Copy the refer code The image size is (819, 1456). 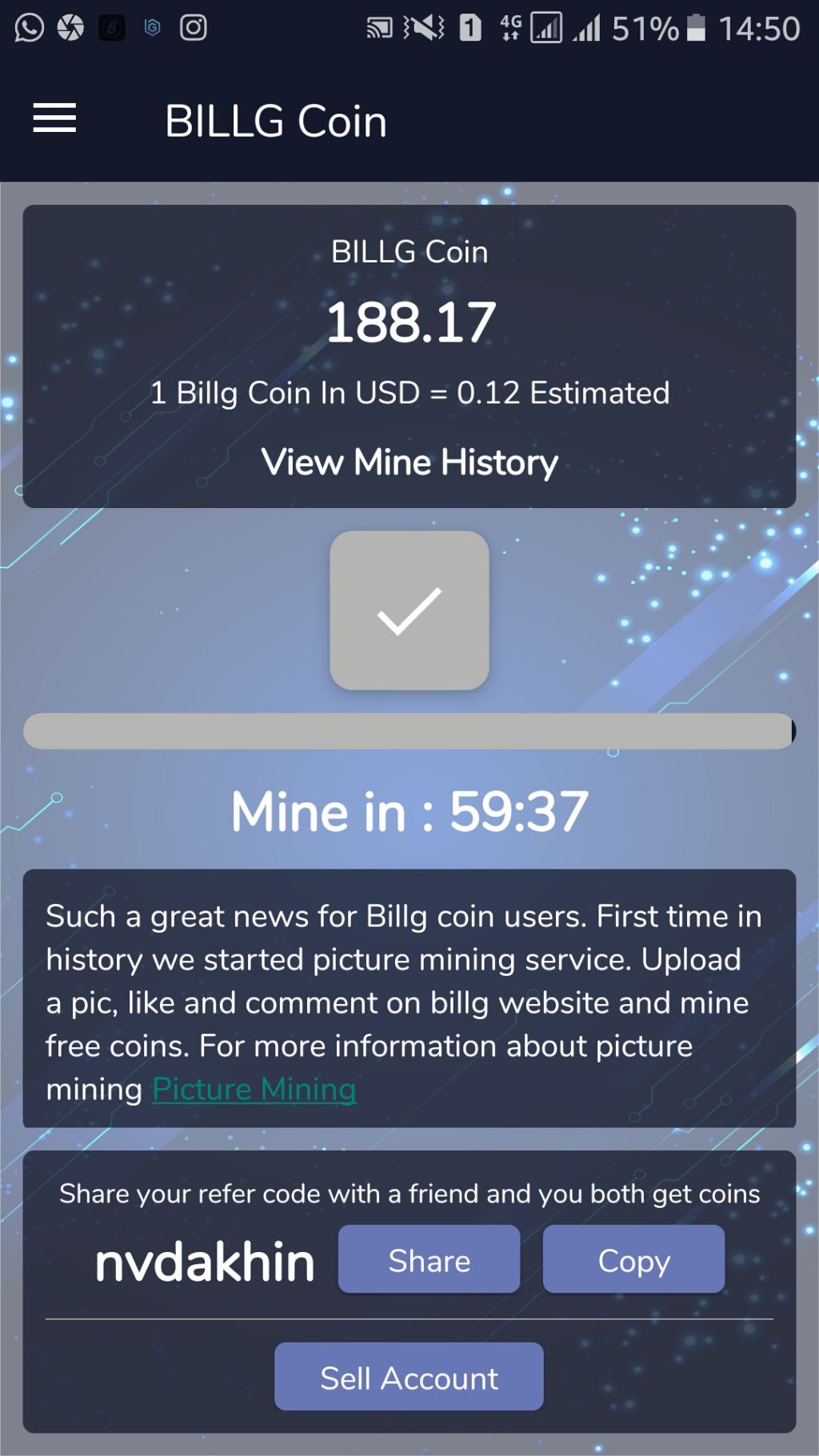633,1260
